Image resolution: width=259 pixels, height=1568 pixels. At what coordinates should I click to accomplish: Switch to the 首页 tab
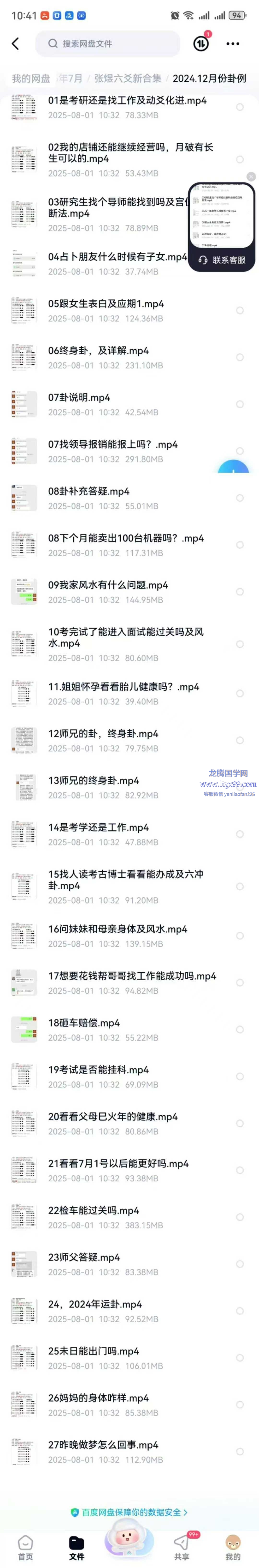(25, 1547)
